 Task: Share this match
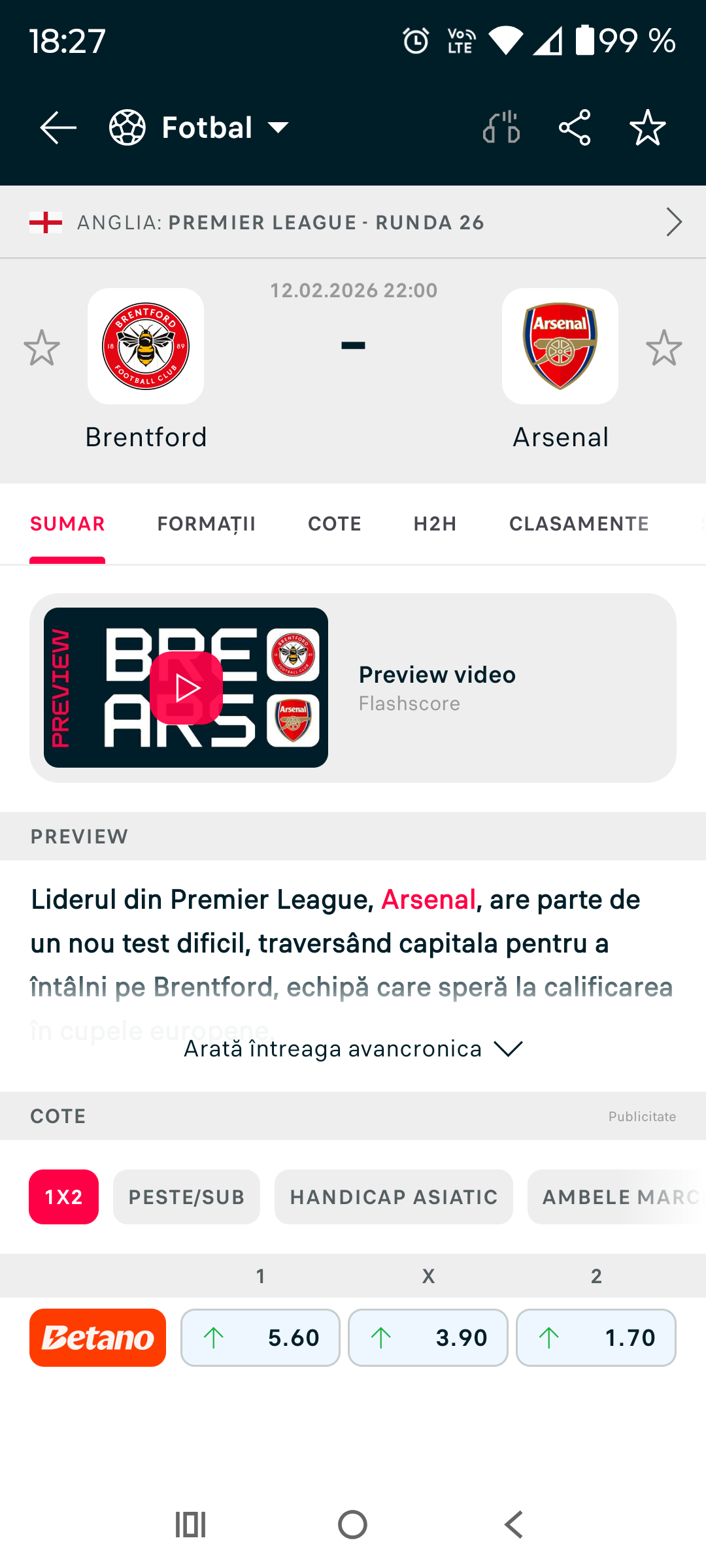click(x=575, y=127)
